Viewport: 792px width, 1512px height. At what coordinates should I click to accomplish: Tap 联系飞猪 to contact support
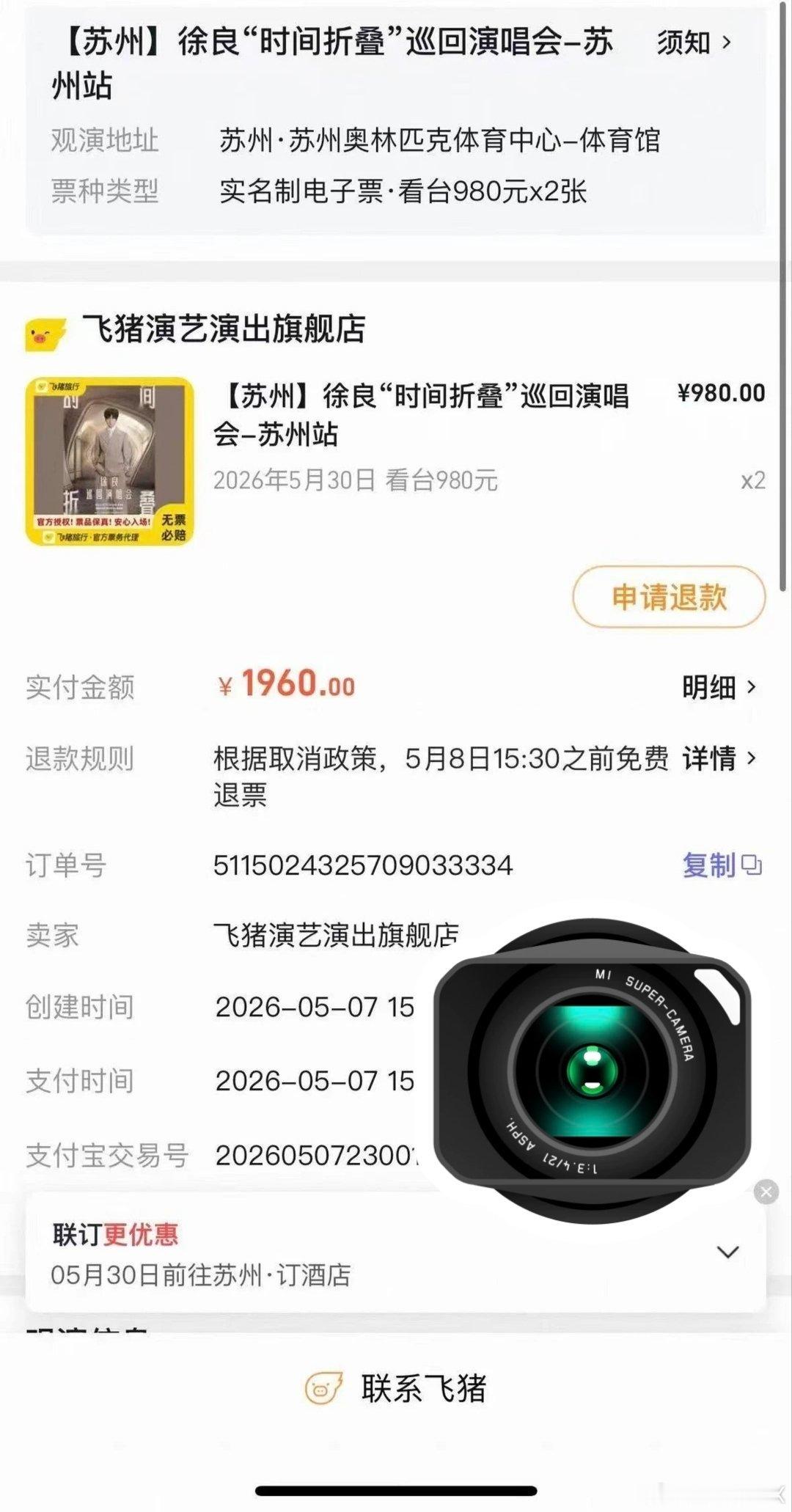(396, 1388)
